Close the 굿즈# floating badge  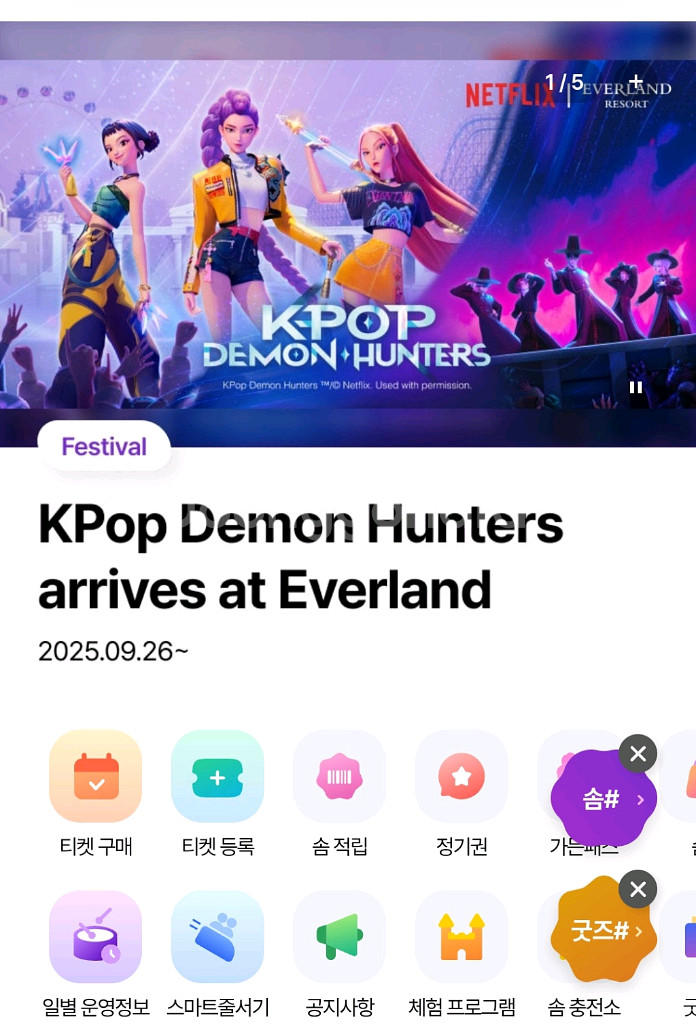[x=638, y=888]
